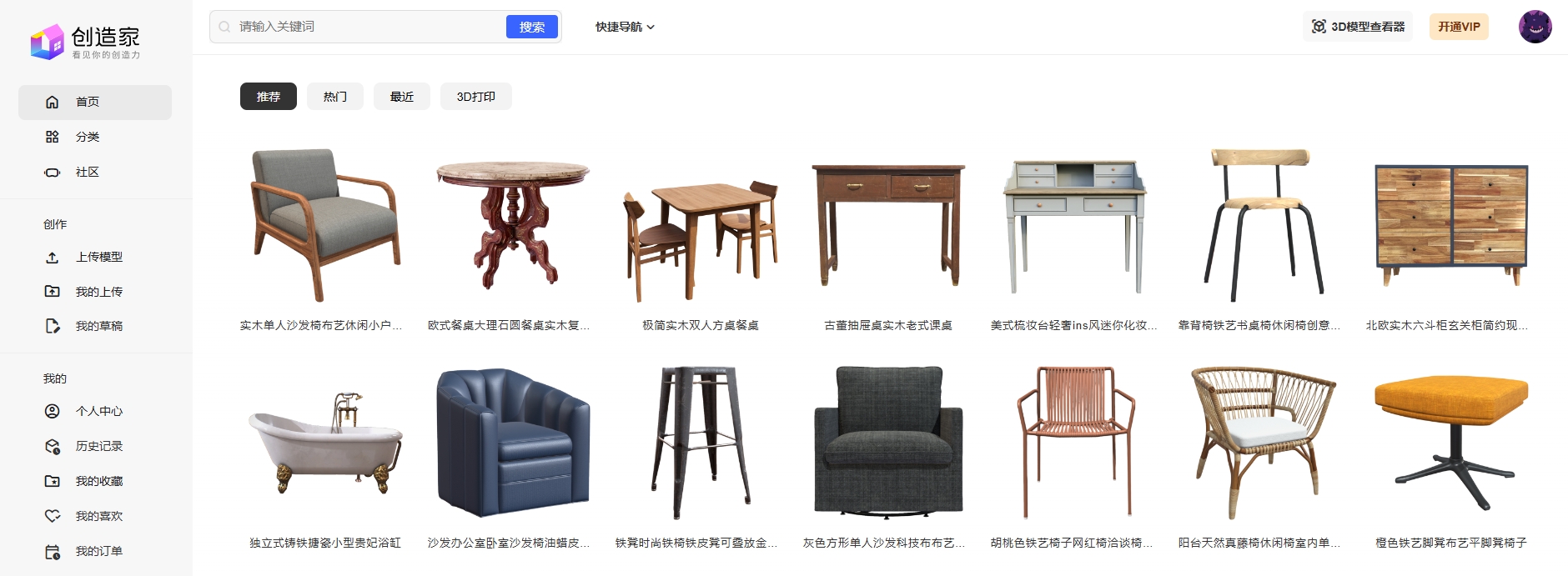Tap the keyword search input field
Image resolution: width=1568 pixels, height=576 pixels.
pos(367,27)
